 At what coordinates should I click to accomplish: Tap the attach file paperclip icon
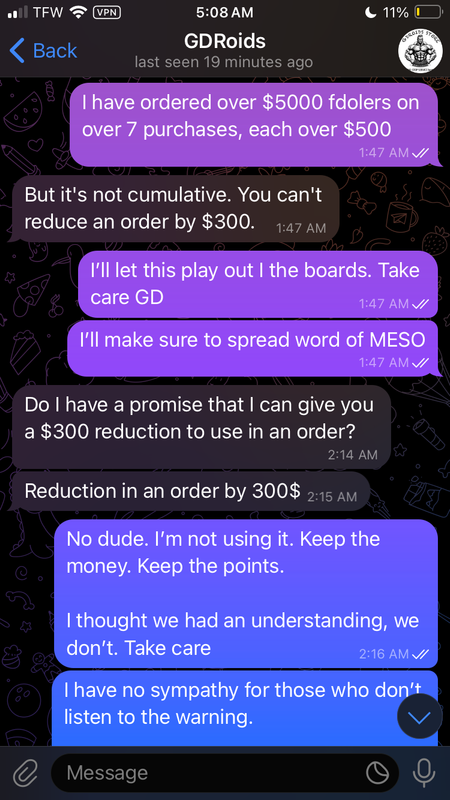click(x=25, y=774)
